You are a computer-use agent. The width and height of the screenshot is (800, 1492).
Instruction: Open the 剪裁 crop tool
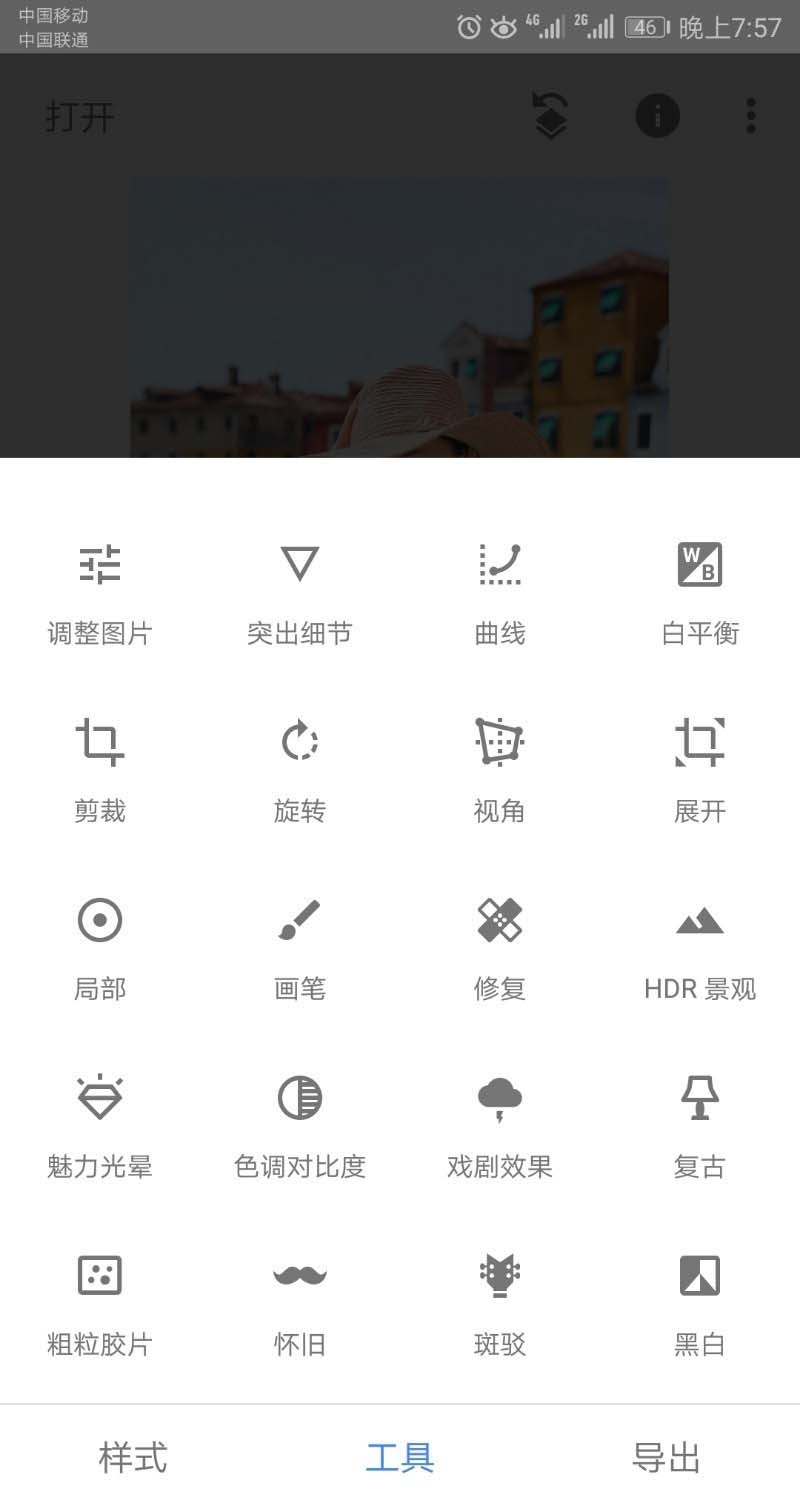100,770
